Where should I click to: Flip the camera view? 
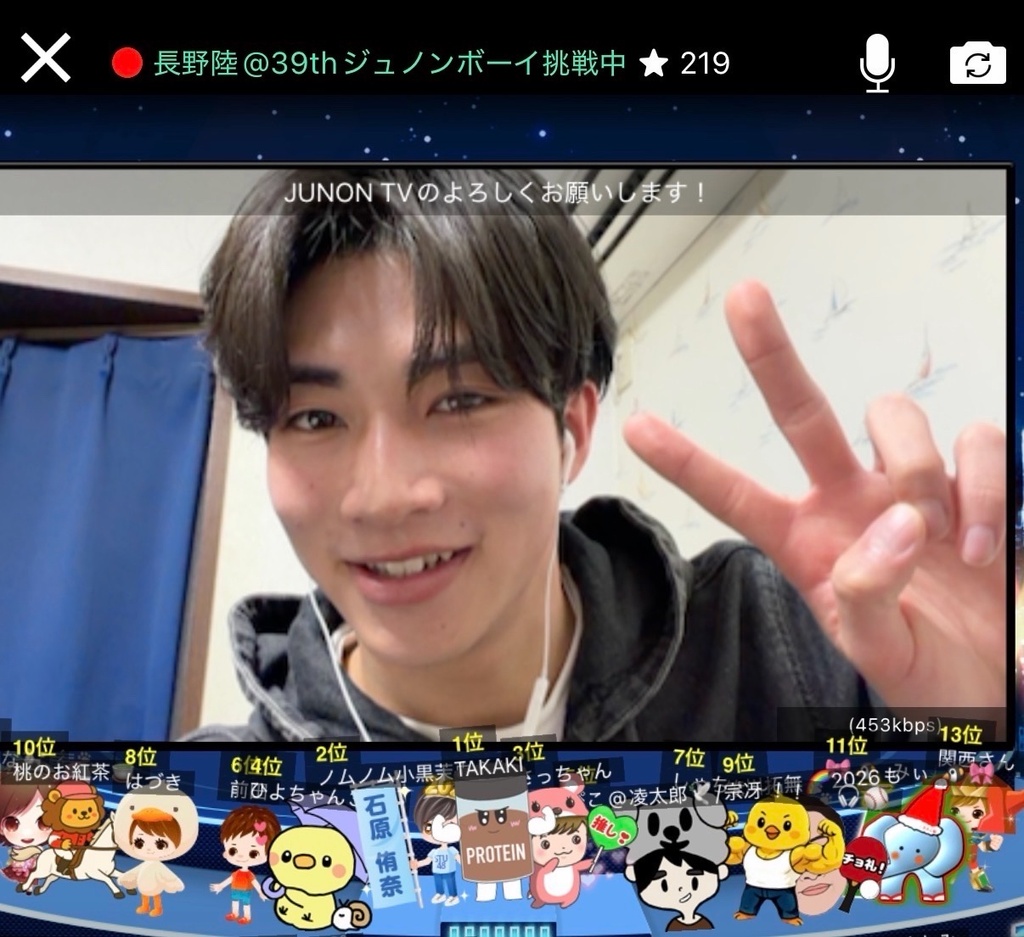point(977,63)
